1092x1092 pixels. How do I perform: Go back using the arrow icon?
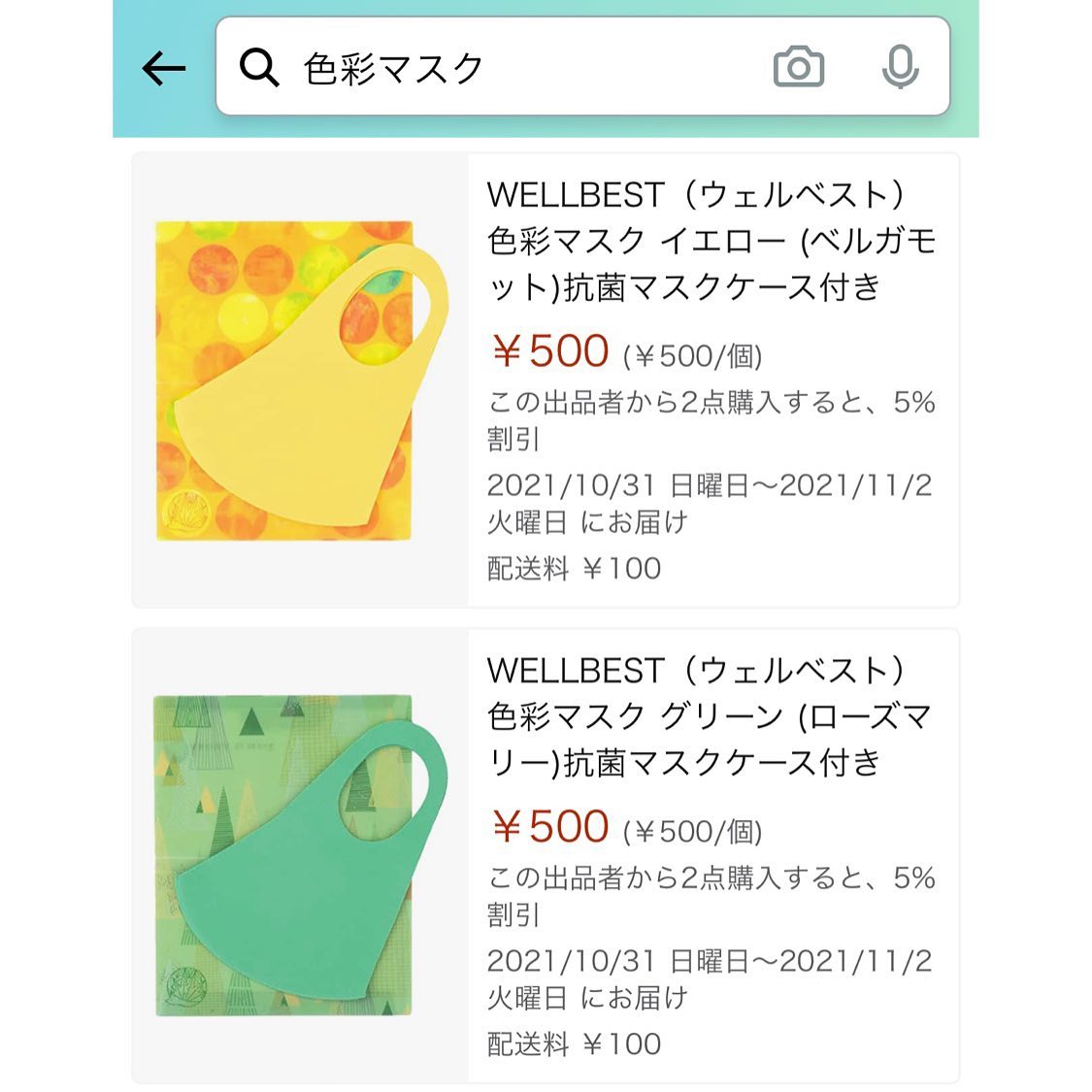(x=163, y=68)
